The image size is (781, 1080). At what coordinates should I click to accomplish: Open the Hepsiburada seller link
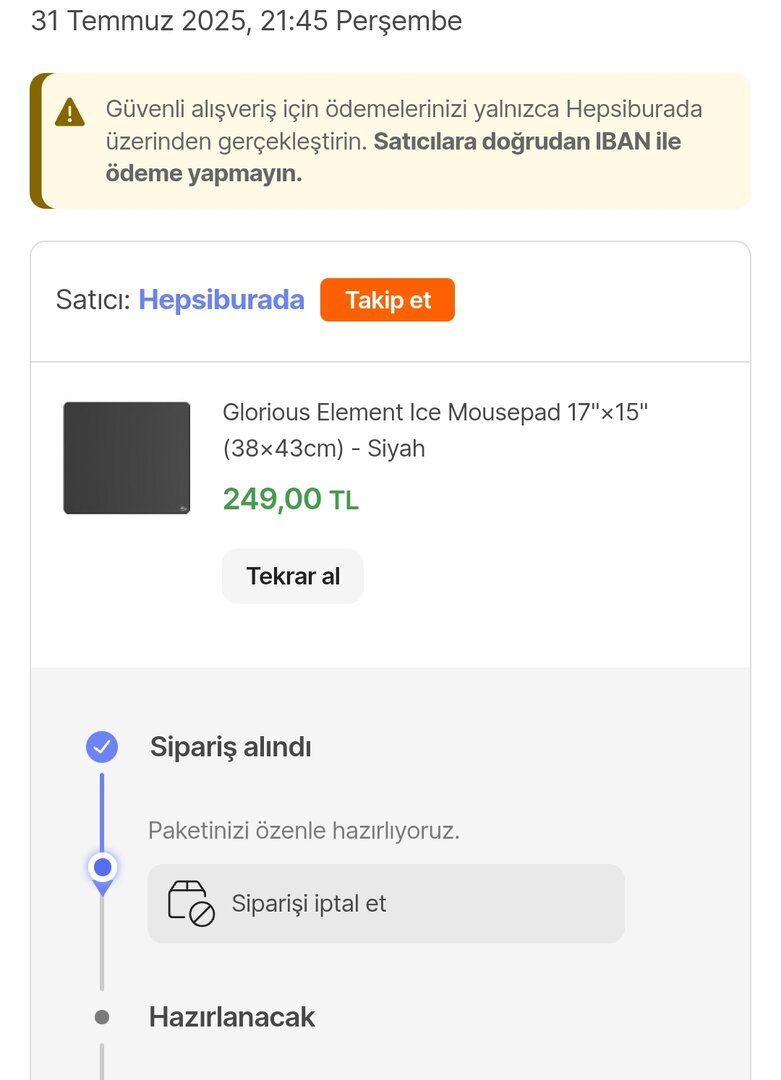pos(221,300)
